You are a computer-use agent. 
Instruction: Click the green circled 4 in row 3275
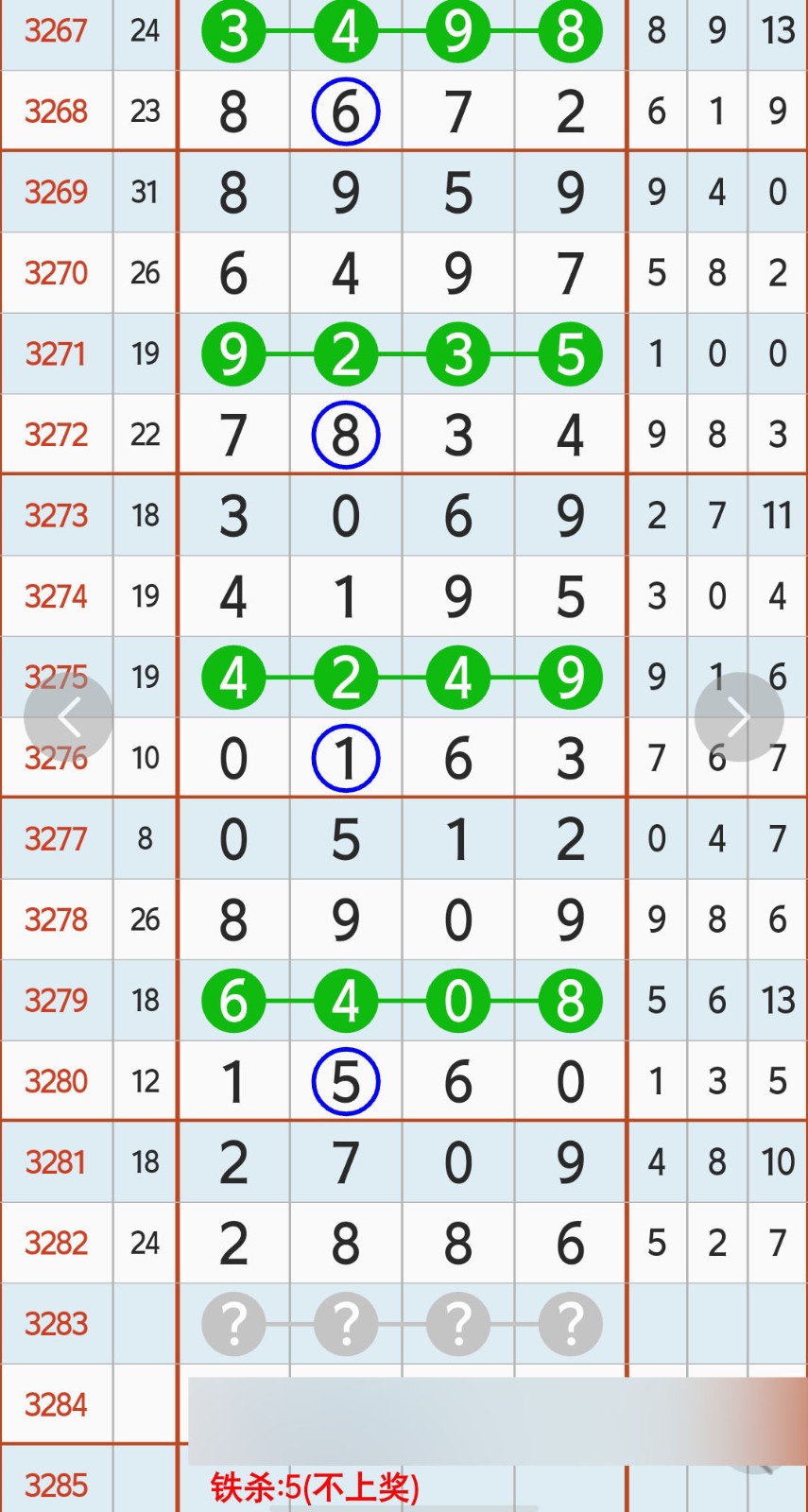(x=233, y=677)
